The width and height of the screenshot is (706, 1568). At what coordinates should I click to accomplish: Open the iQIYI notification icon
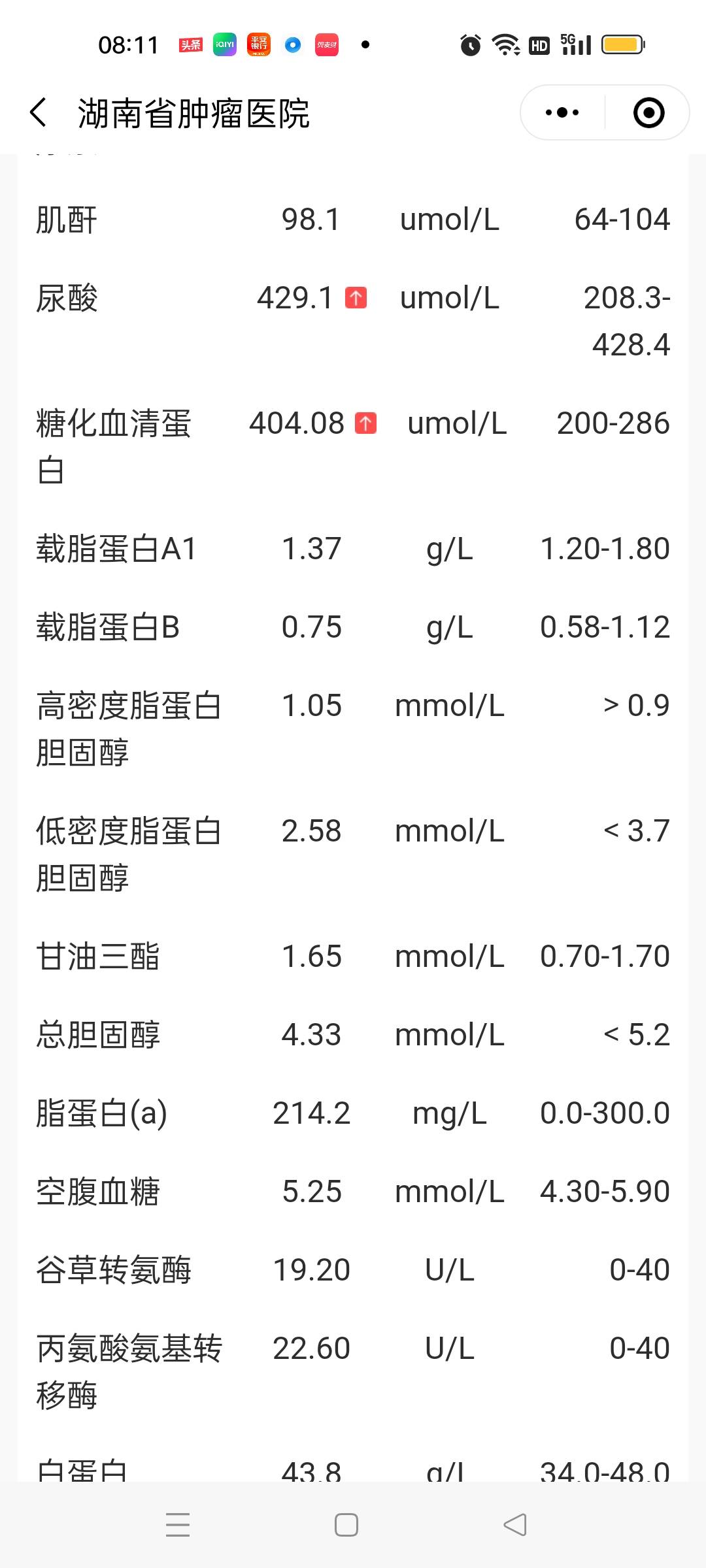pos(224,44)
